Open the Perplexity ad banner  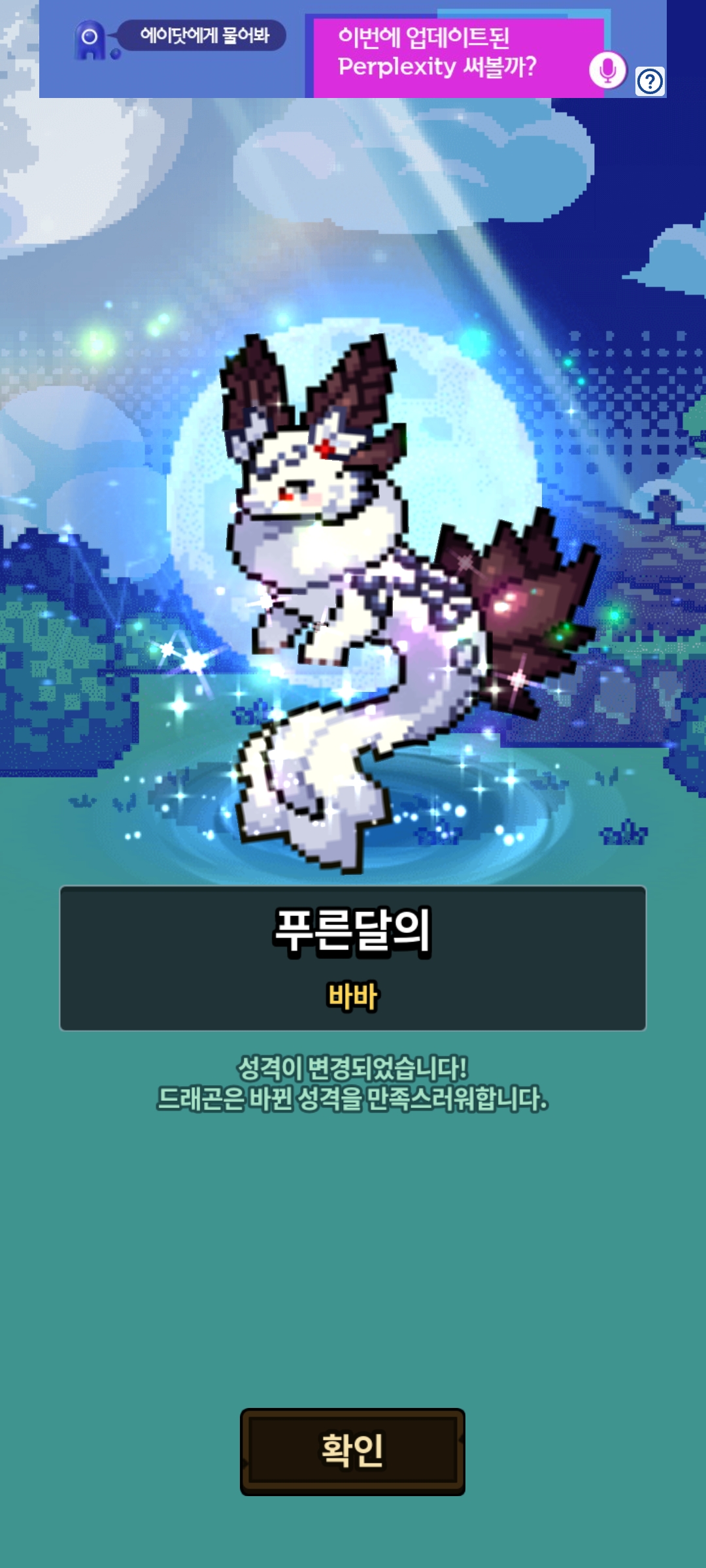click(353, 50)
